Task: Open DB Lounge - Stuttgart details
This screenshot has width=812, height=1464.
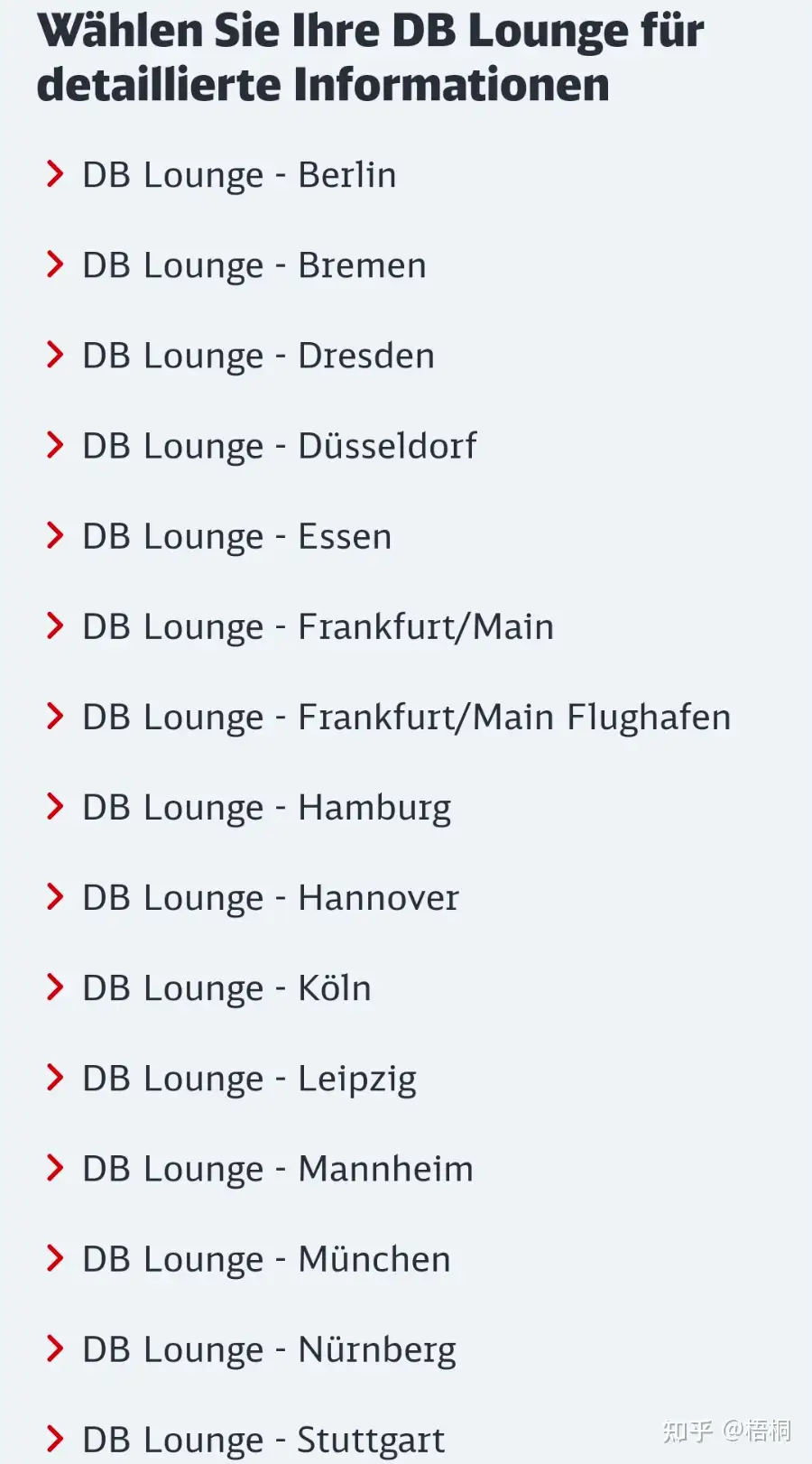Action: (263, 1439)
